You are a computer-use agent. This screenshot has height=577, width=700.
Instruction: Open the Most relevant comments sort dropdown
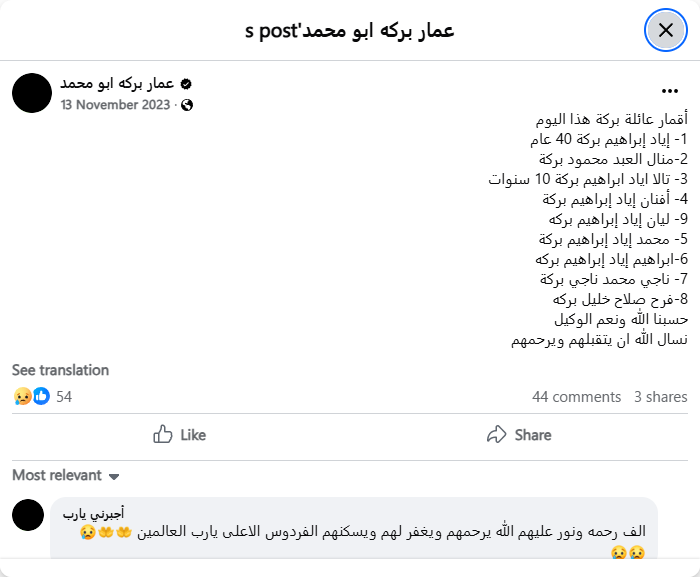click(x=66, y=476)
